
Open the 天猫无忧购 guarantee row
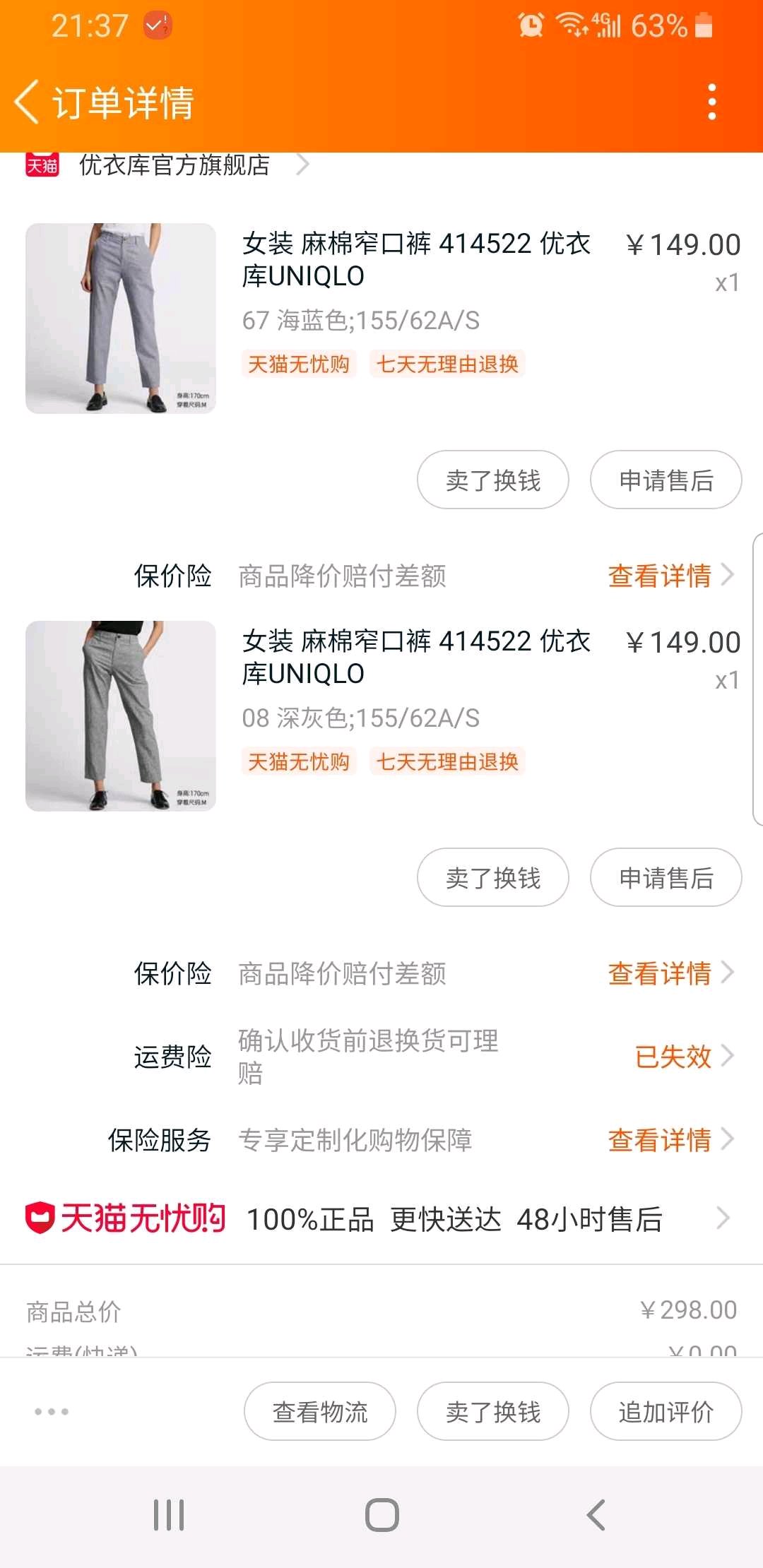coord(381,1219)
